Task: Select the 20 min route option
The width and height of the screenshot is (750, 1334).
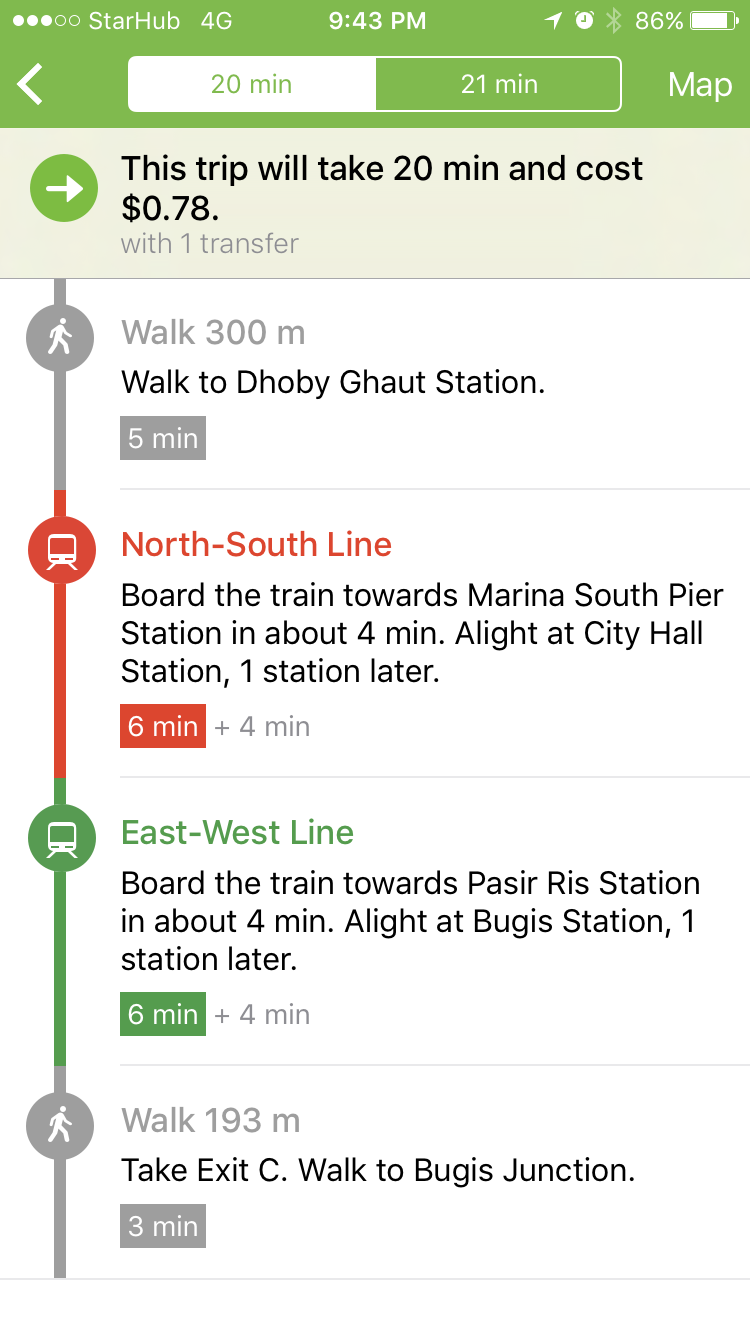Action: tap(251, 84)
